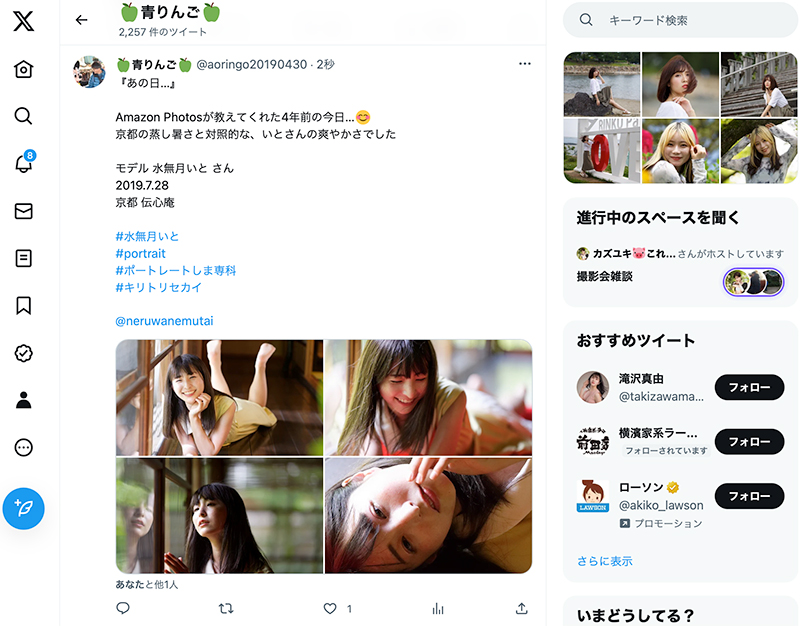The image size is (800, 626).
Task: Open the notifications bell
Action: coord(24,163)
